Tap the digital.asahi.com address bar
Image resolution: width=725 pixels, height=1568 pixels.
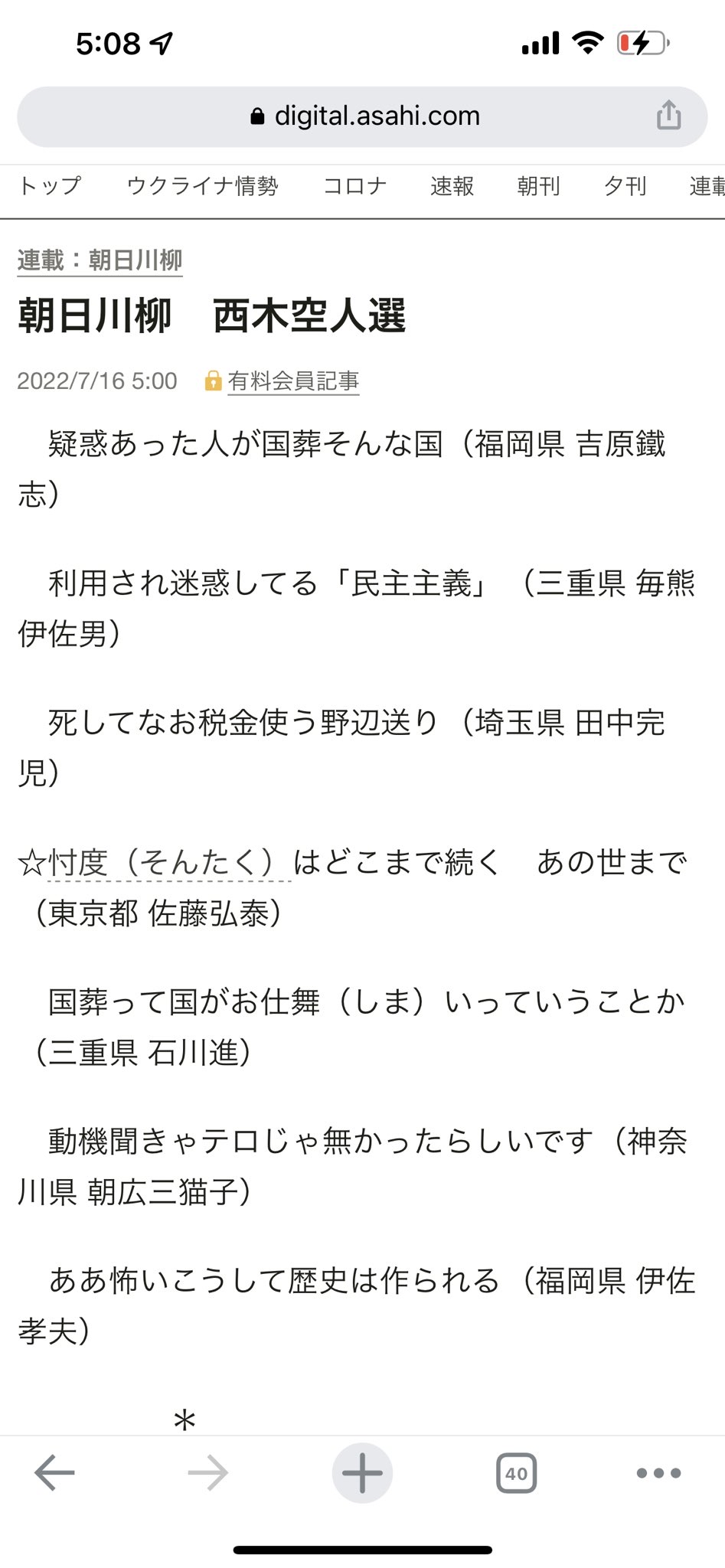coord(362,116)
